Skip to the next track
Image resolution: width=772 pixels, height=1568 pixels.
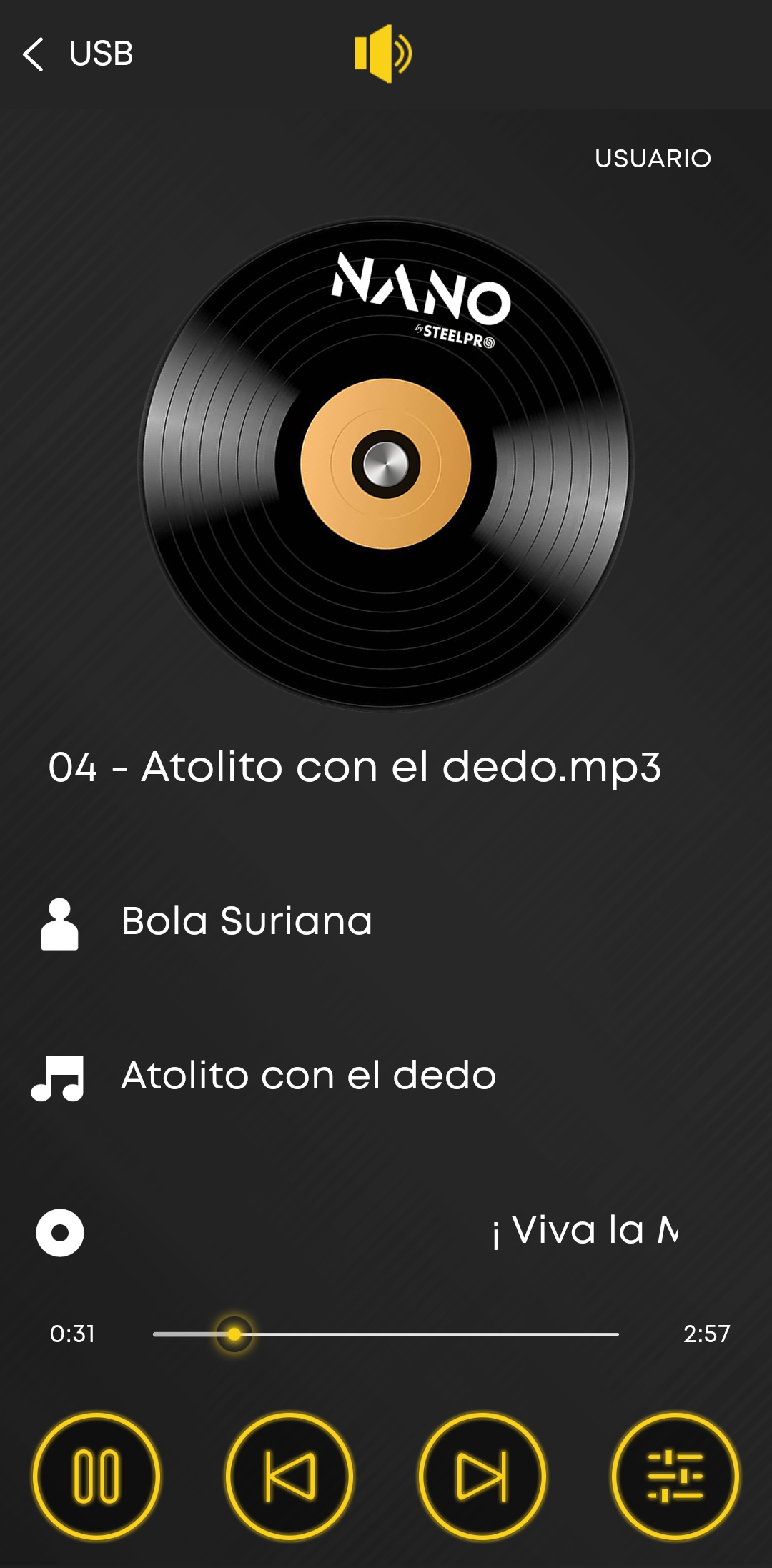click(482, 1477)
